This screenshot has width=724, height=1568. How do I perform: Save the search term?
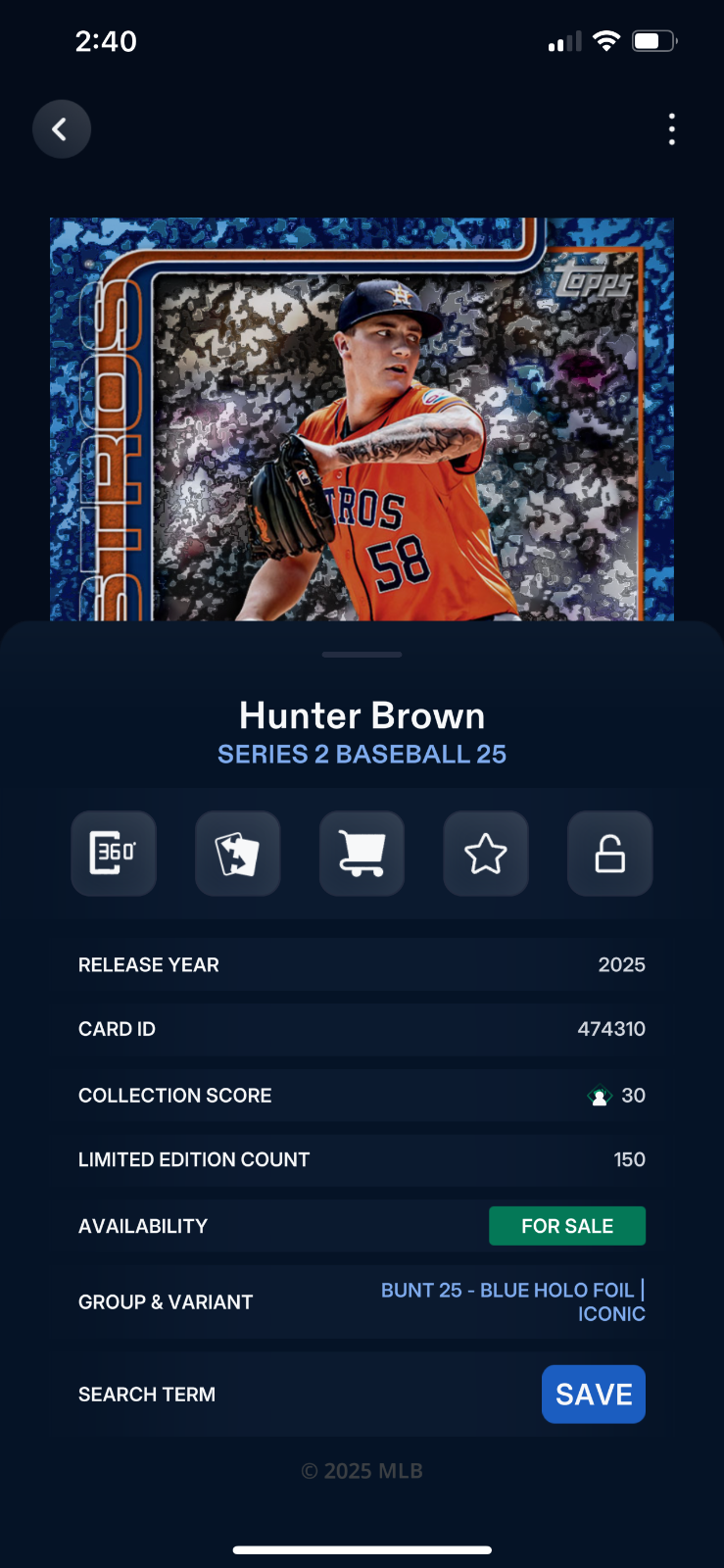[593, 1394]
